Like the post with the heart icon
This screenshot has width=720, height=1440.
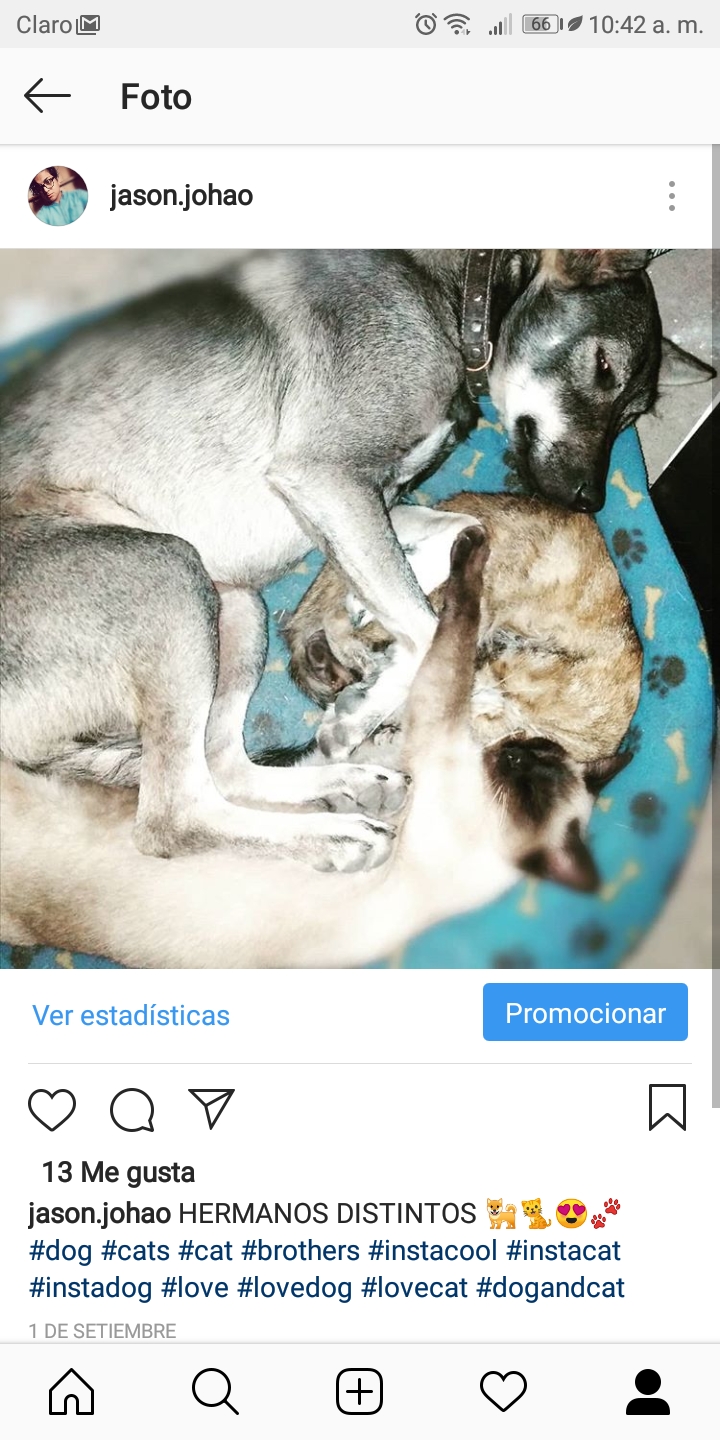coord(52,1109)
